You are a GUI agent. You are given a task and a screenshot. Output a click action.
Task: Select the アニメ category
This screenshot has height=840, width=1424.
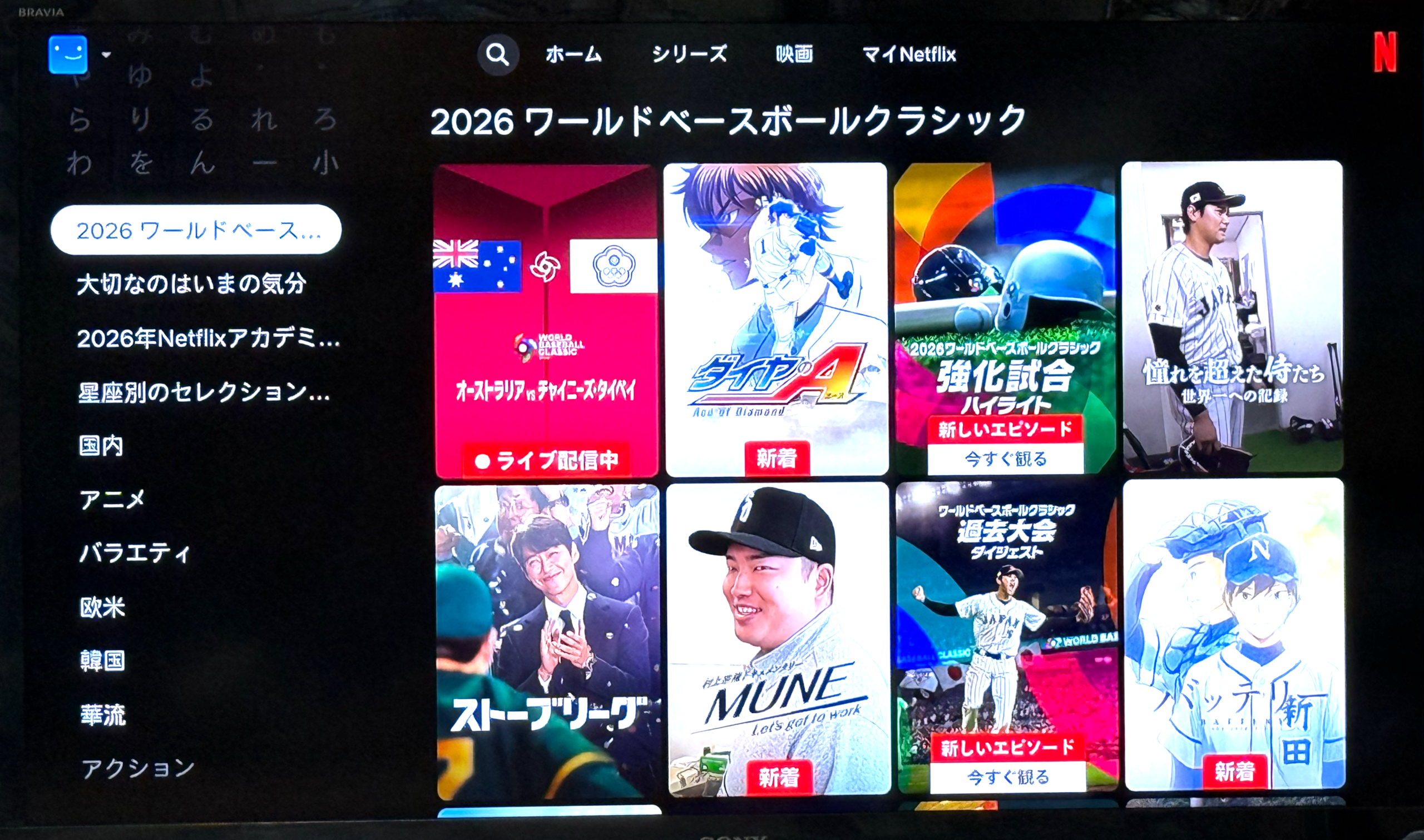pyautogui.click(x=112, y=499)
